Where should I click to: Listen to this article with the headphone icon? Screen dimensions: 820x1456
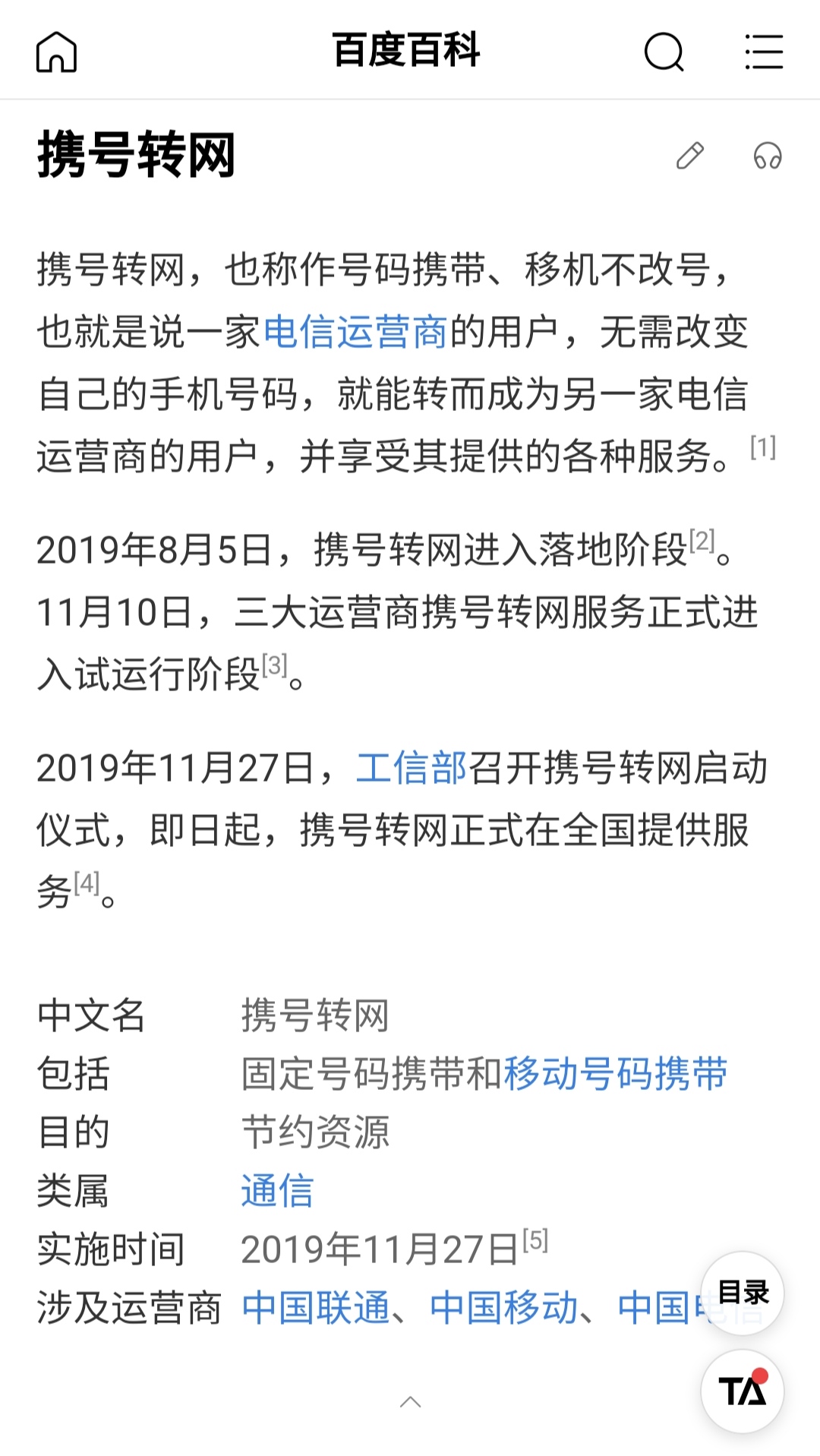(768, 156)
